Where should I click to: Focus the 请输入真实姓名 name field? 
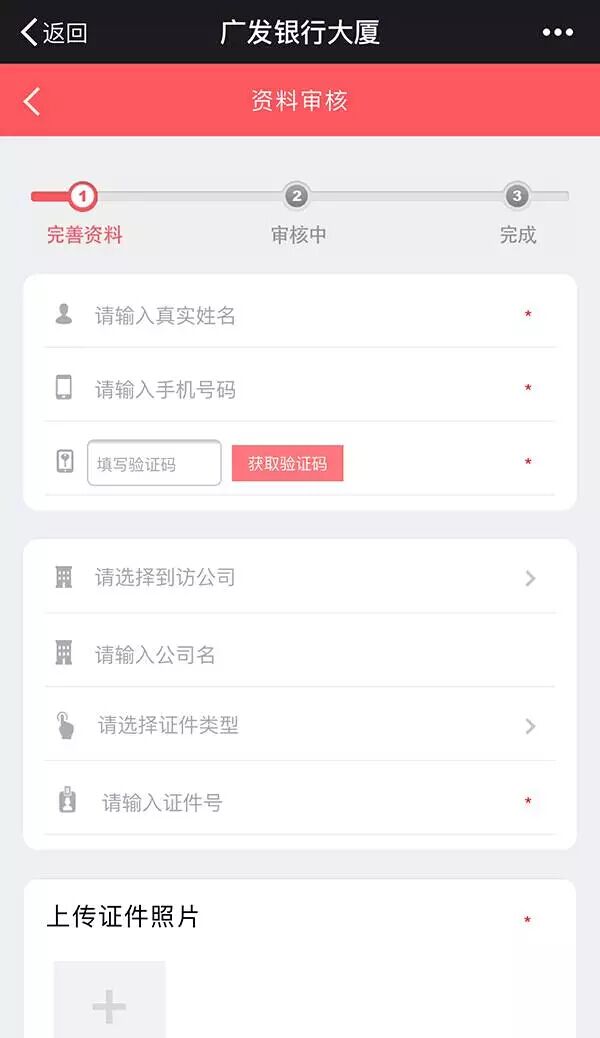point(300,315)
